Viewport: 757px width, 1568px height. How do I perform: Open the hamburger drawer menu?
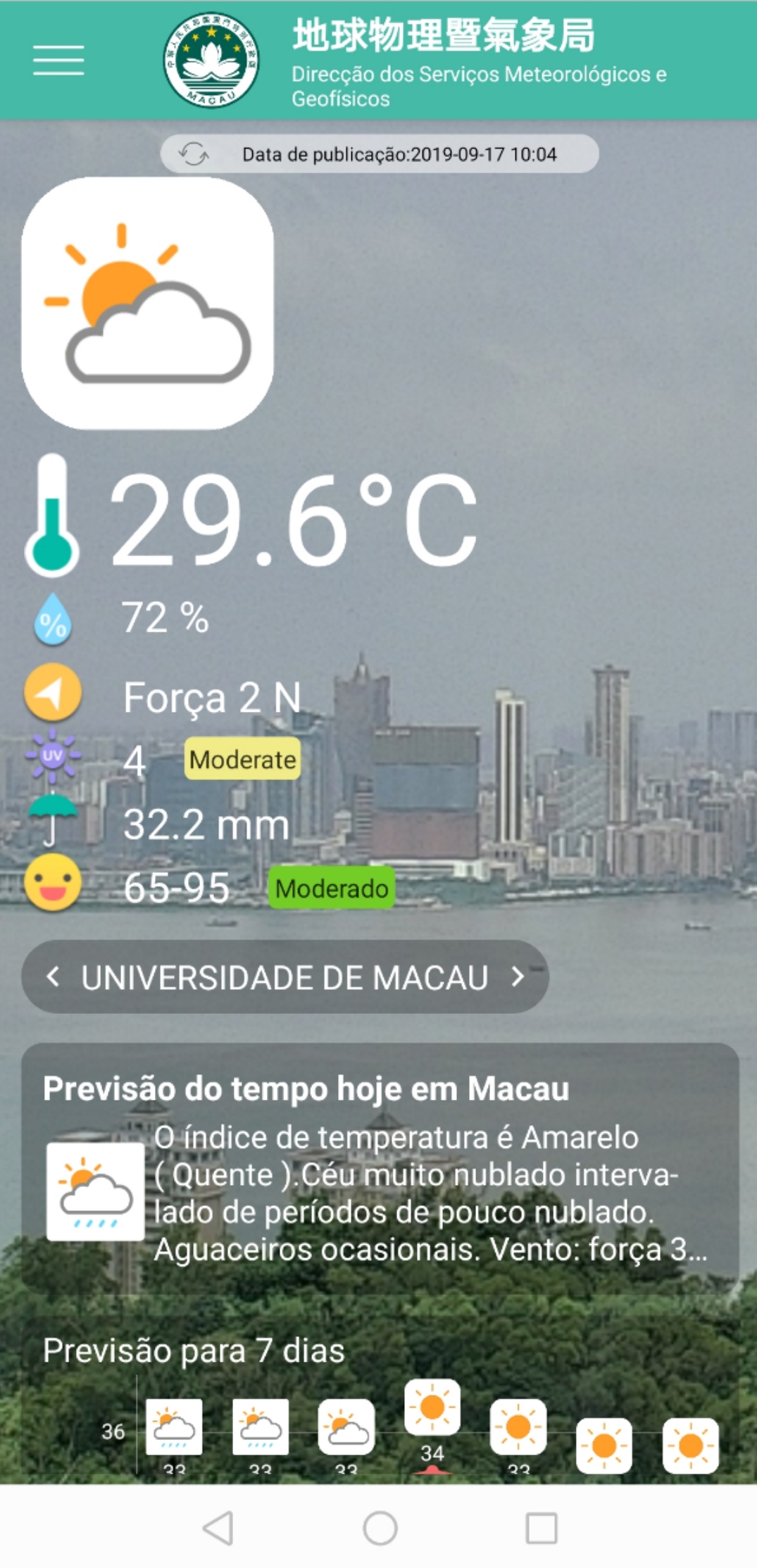click(58, 60)
